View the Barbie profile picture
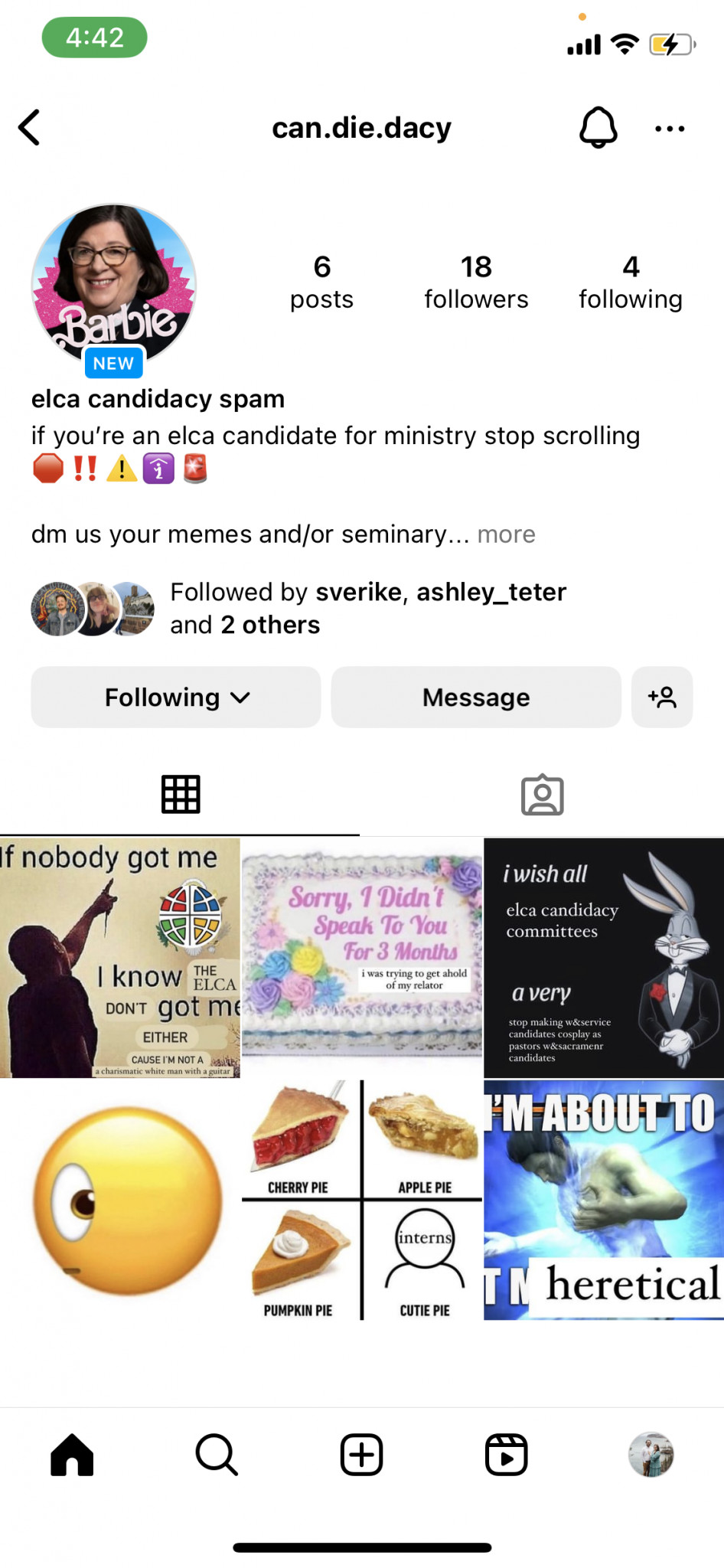Image resolution: width=724 pixels, height=1568 pixels. coord(113,284)
